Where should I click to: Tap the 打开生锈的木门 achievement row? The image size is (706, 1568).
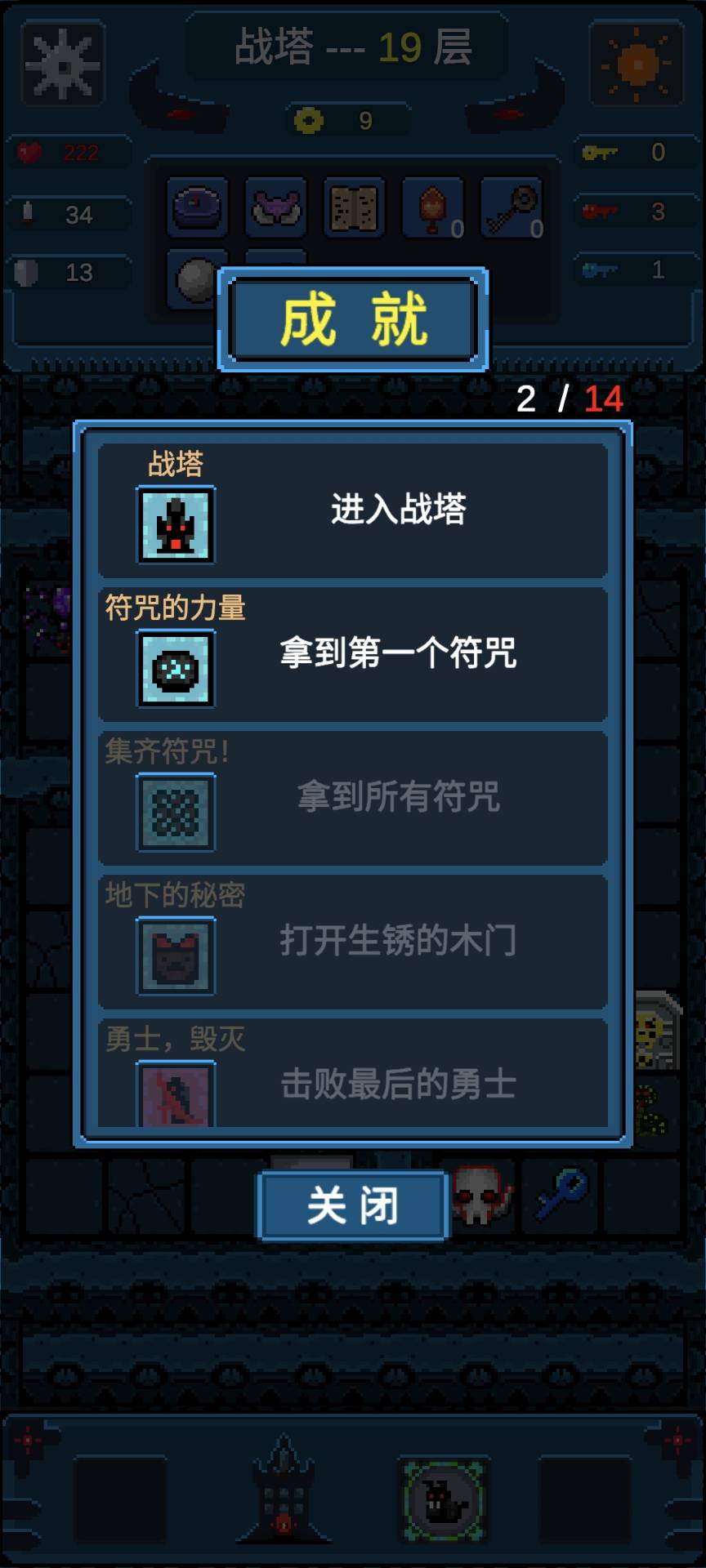click(352, 941)
